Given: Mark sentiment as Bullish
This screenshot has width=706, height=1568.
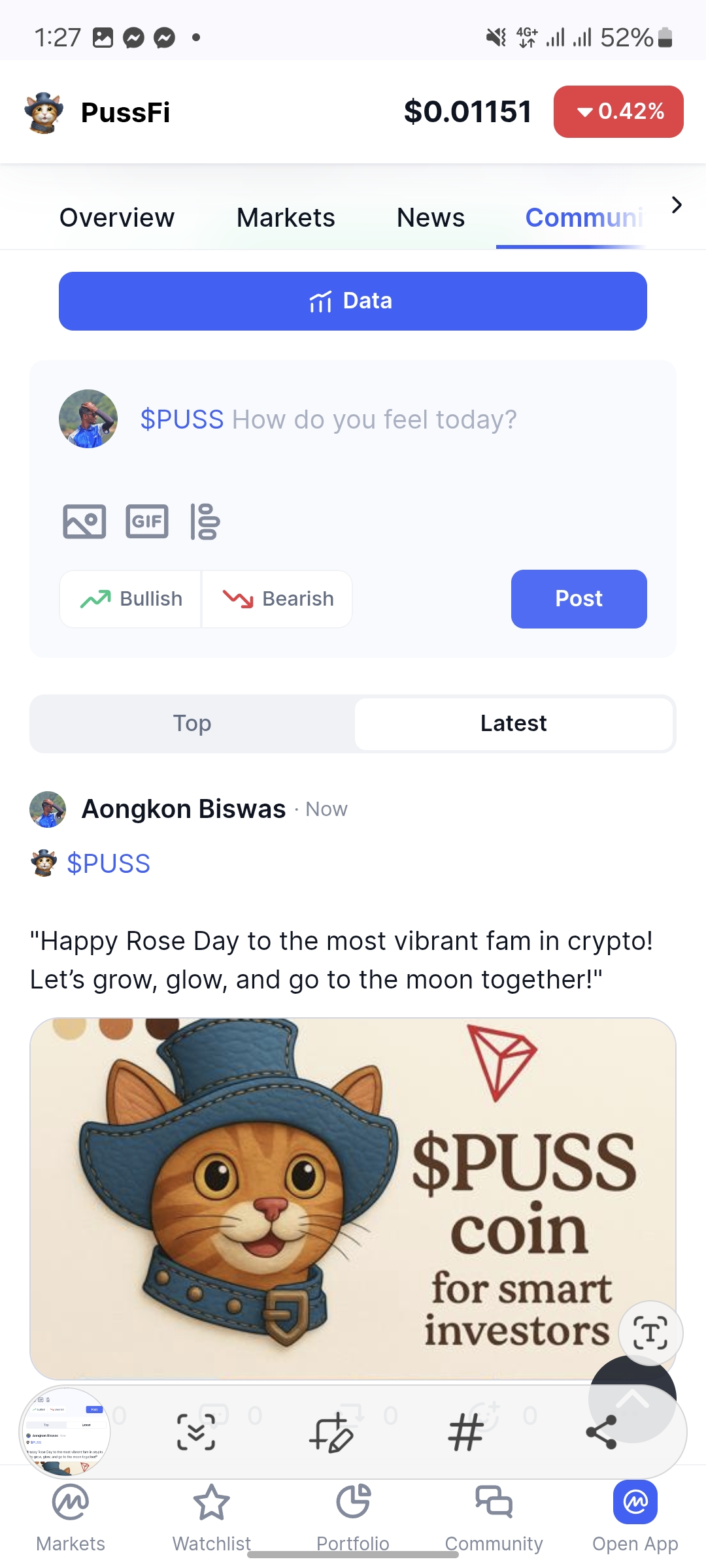Looking at the screenshot, I should 131,599.
